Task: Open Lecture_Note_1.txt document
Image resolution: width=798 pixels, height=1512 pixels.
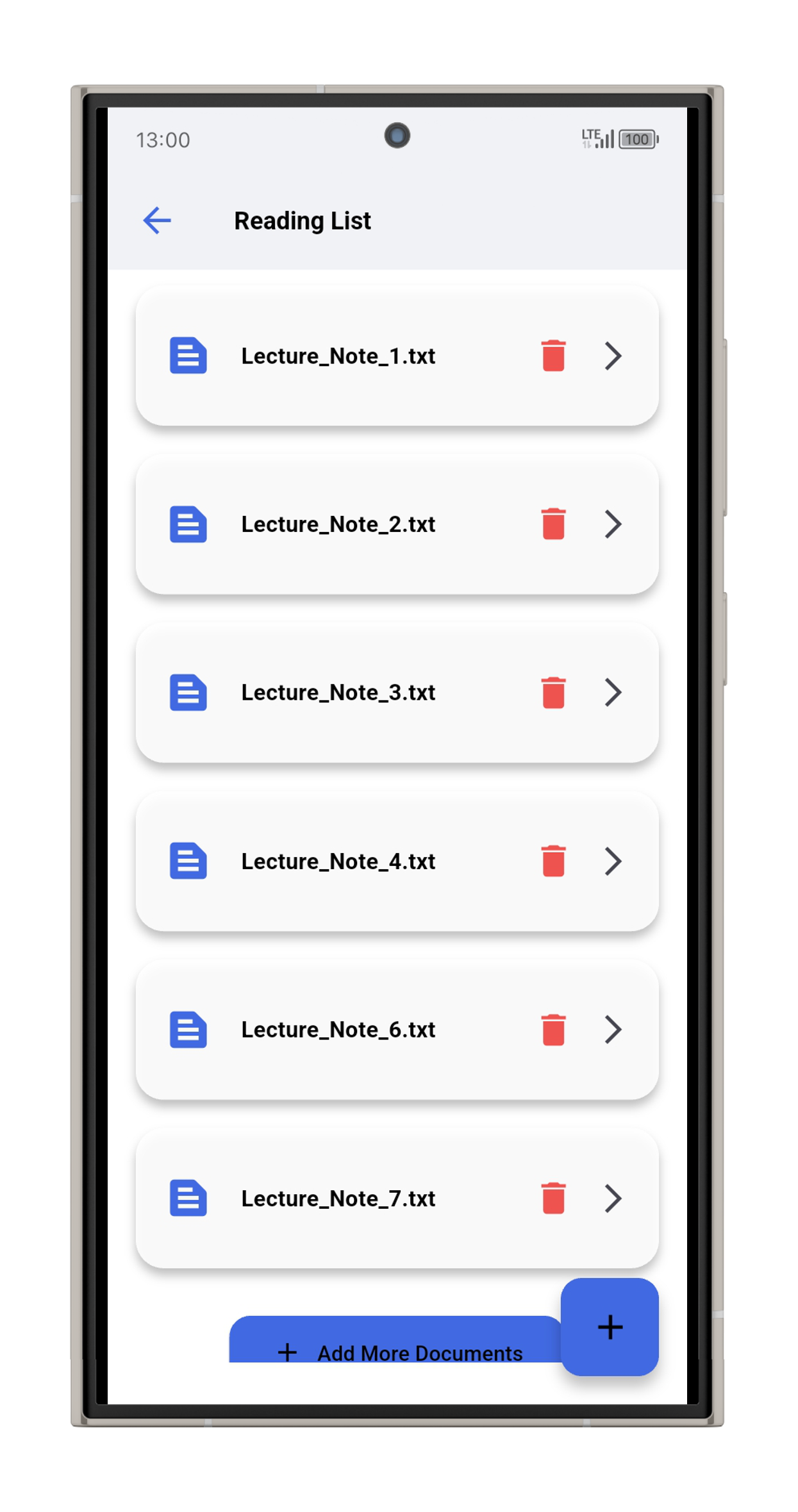Action: point(338,356)
